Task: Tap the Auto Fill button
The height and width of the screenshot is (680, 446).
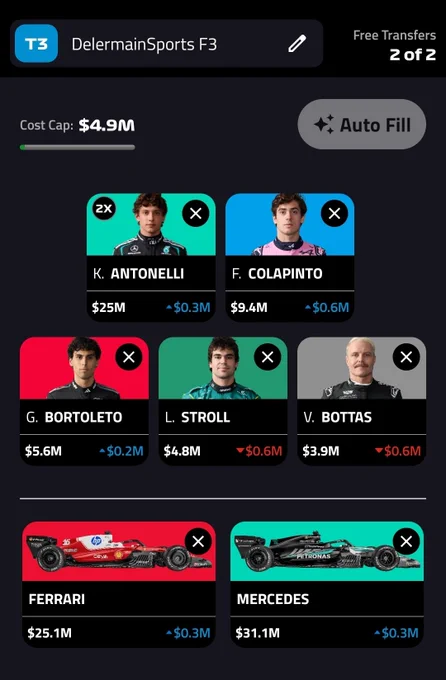Action: point(362,124)
